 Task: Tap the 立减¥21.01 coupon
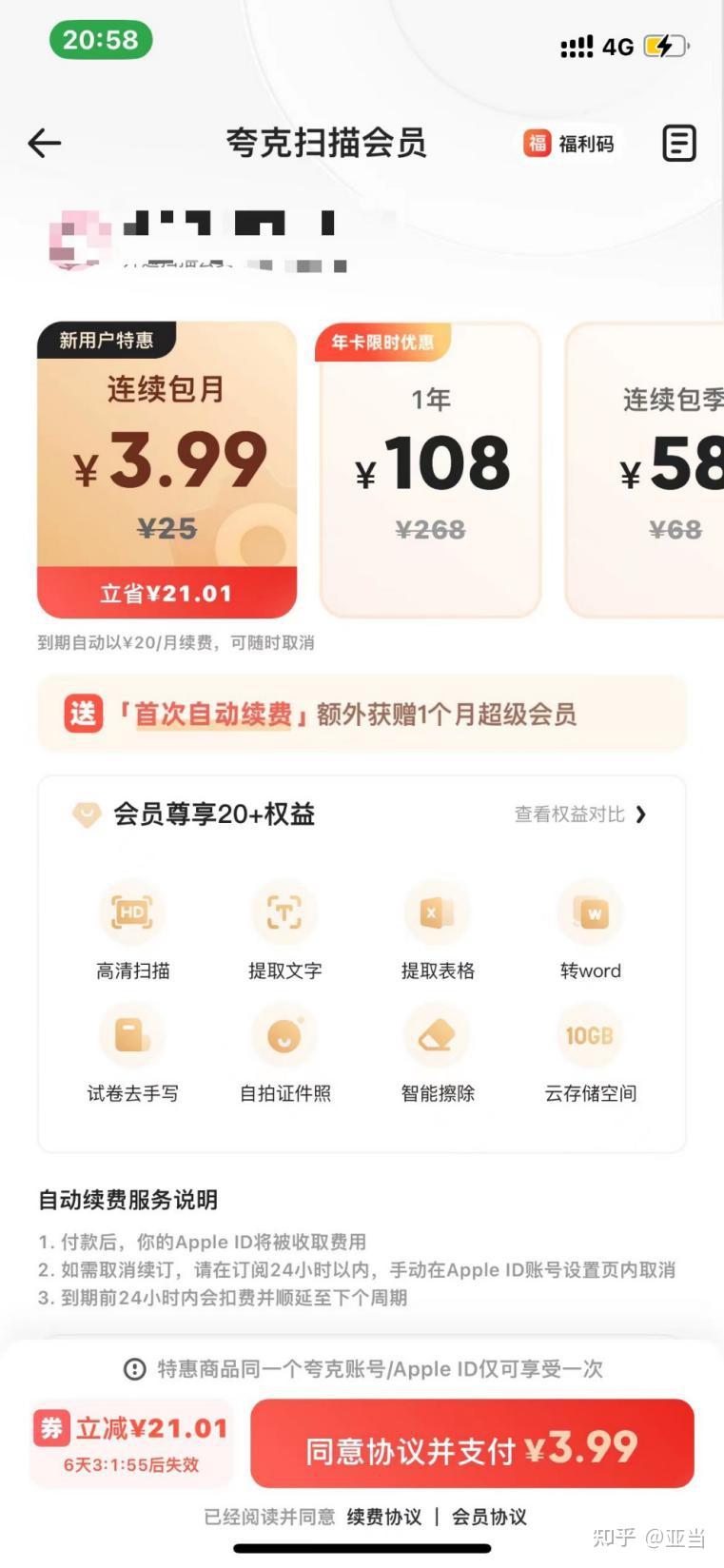(131, 1442)
